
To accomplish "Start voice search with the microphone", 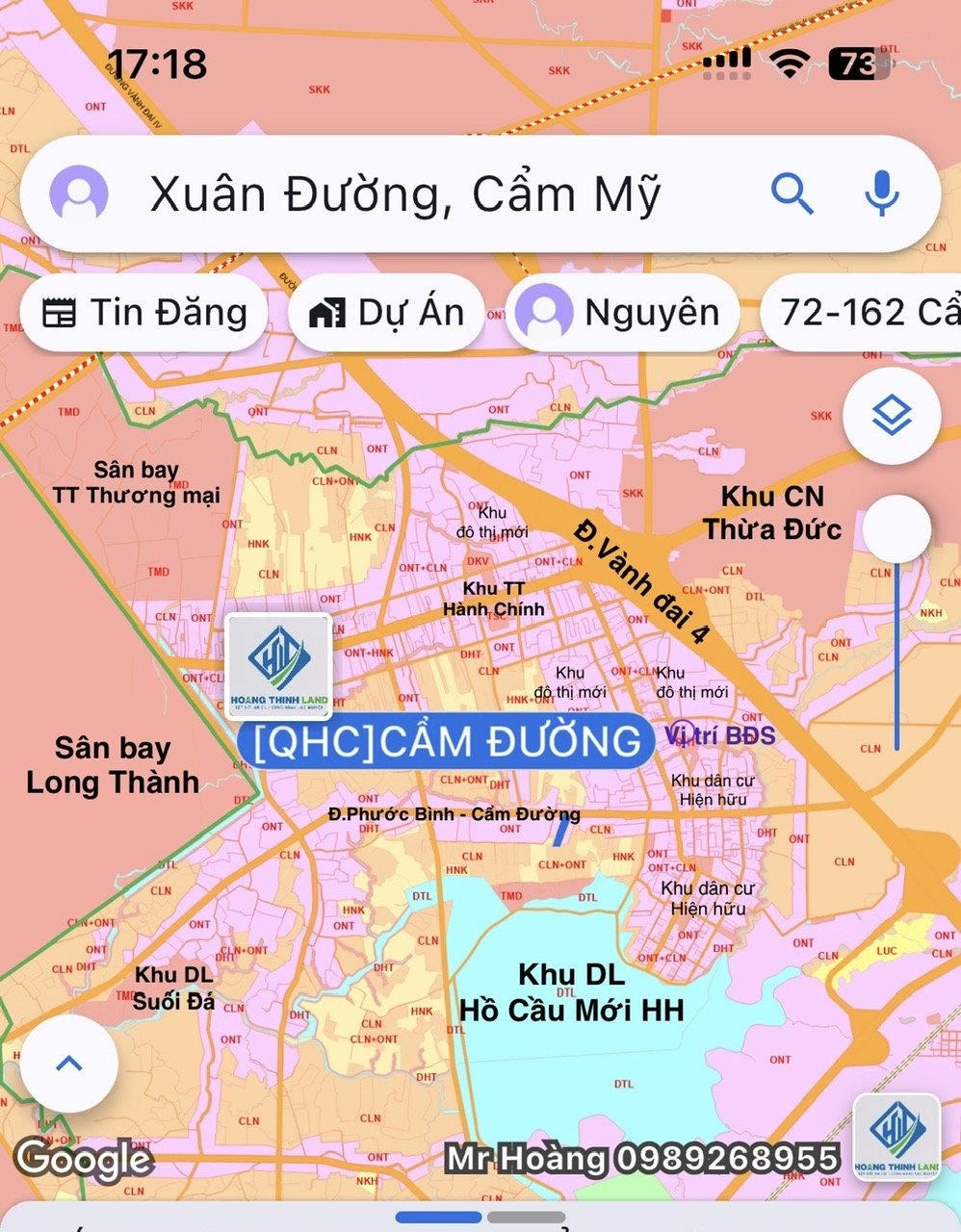I will [x=881, y=192].
